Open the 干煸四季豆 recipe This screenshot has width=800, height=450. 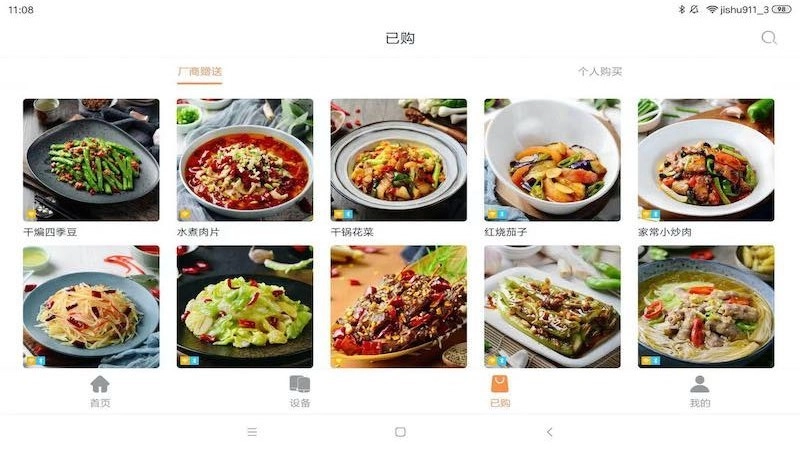click(91, 160)
